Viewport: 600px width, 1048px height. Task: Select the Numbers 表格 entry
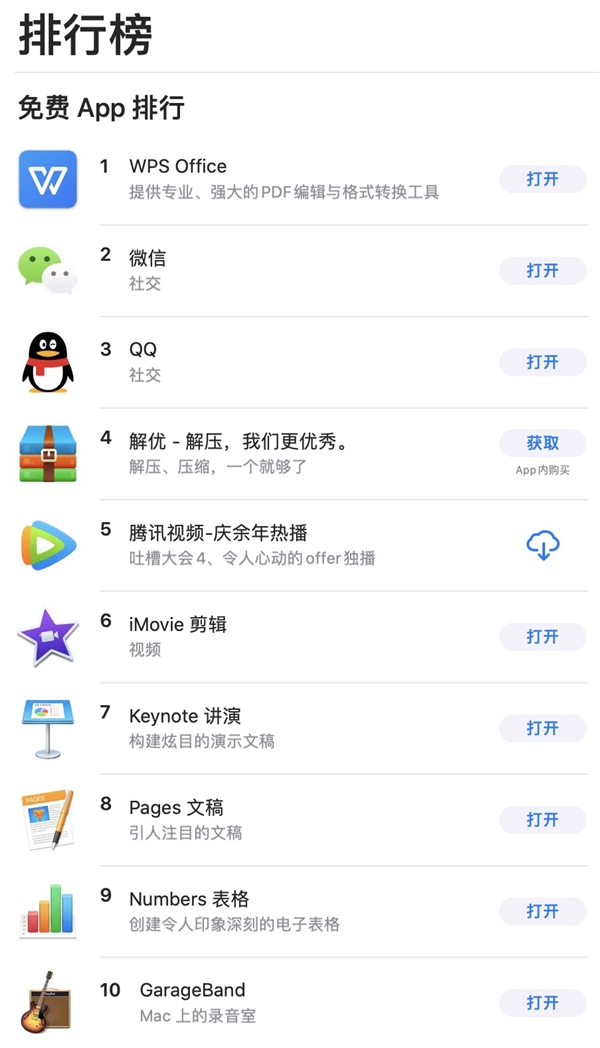point(189,898)
